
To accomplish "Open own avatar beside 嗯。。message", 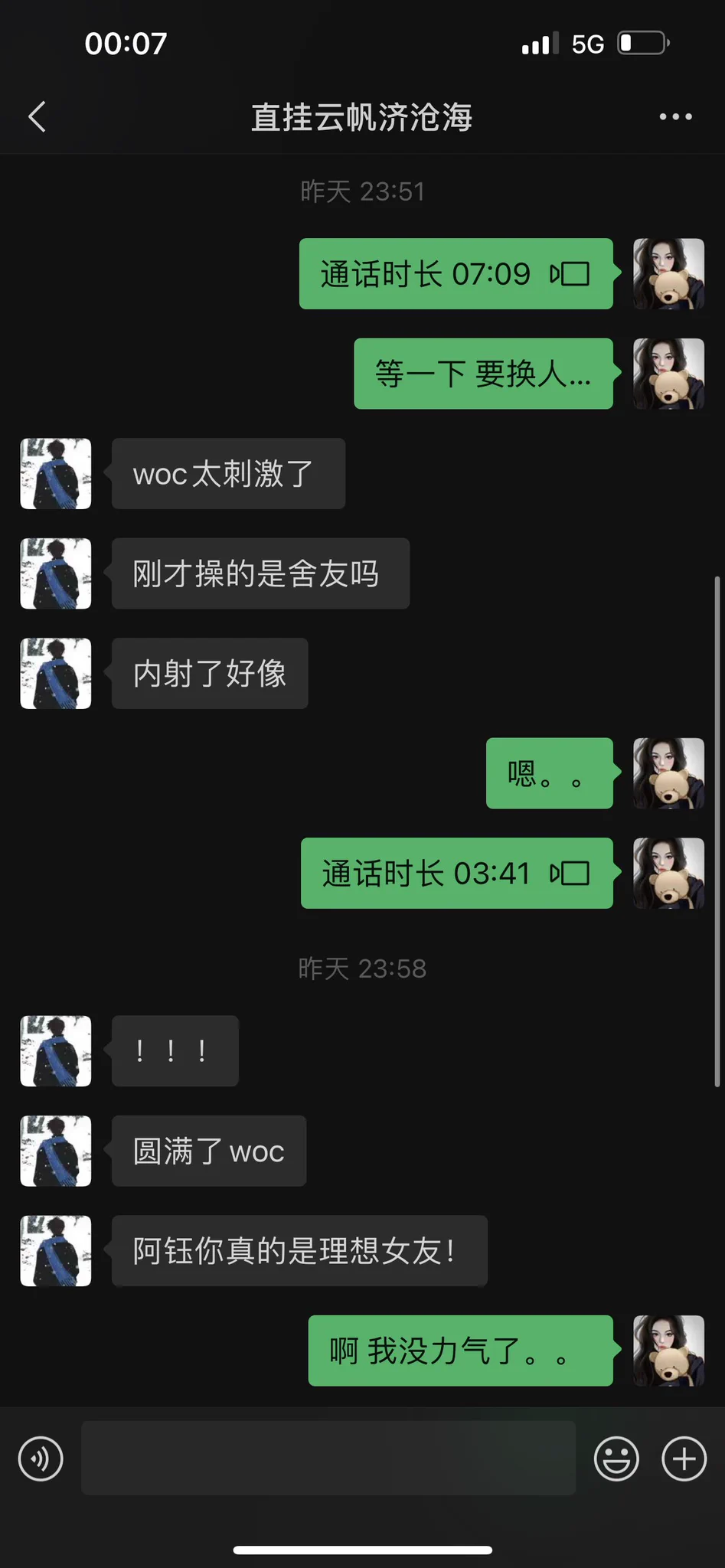I will 668,773.
